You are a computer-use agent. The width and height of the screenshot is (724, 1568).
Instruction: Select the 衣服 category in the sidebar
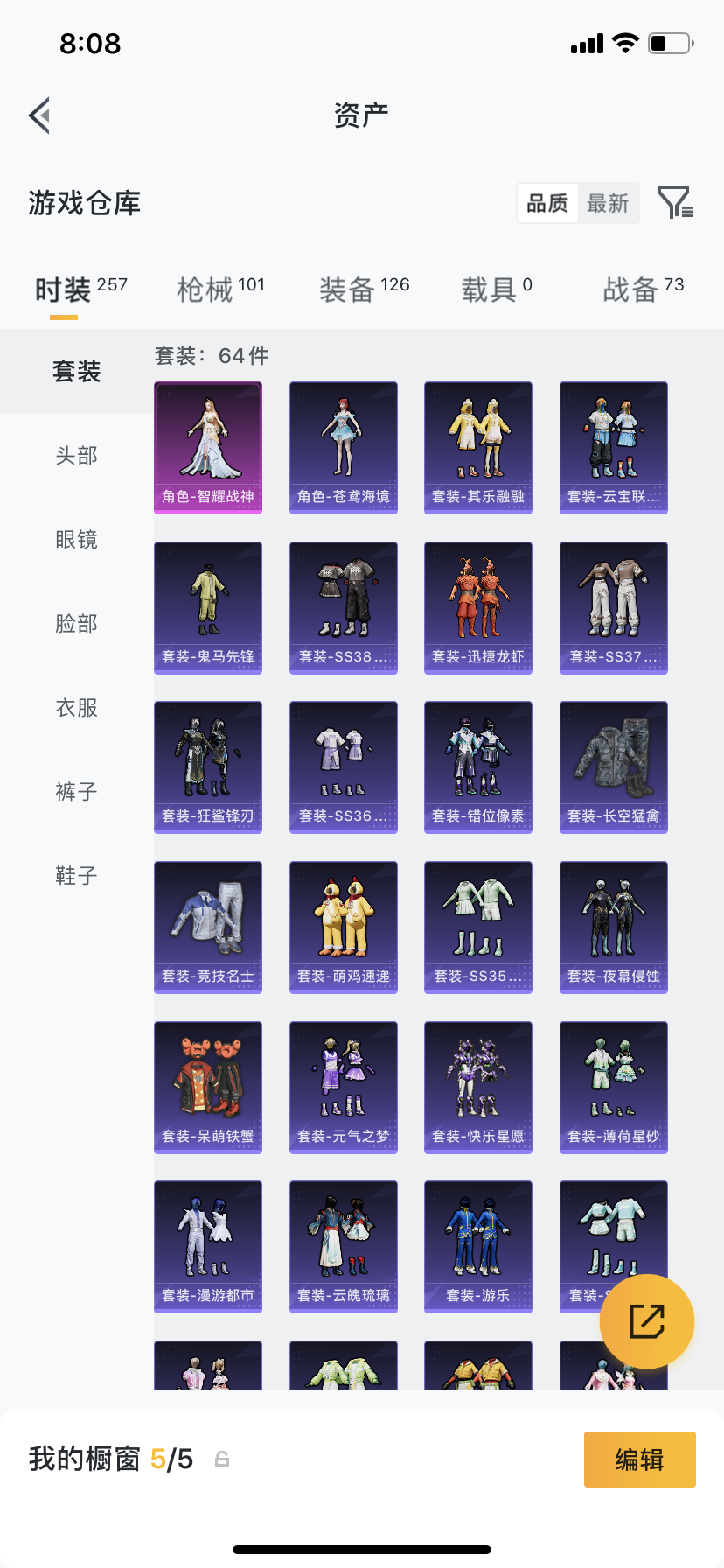click(77, 707)
